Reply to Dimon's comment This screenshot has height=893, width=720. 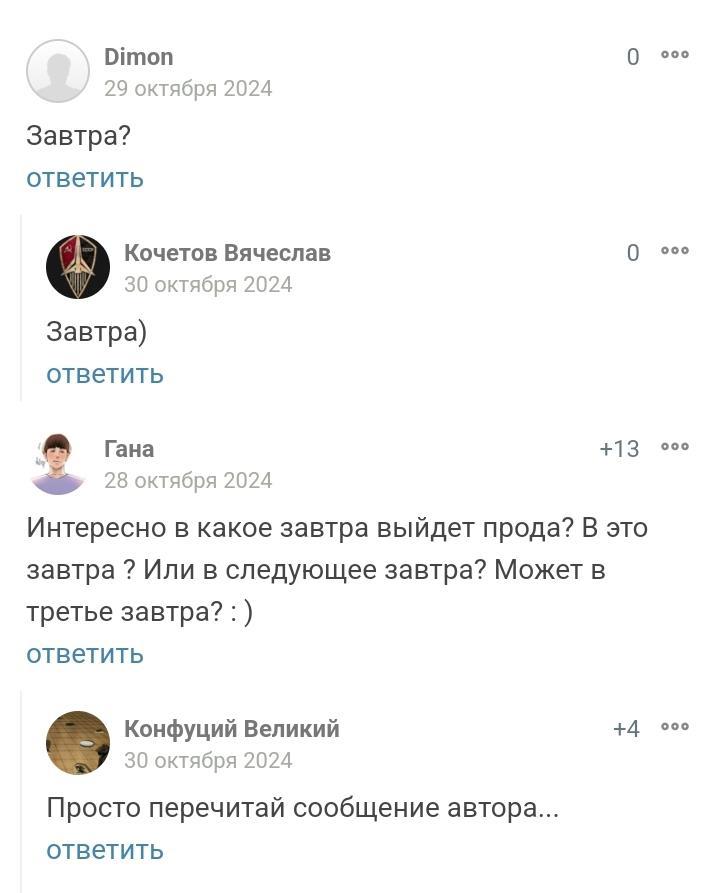85,178
